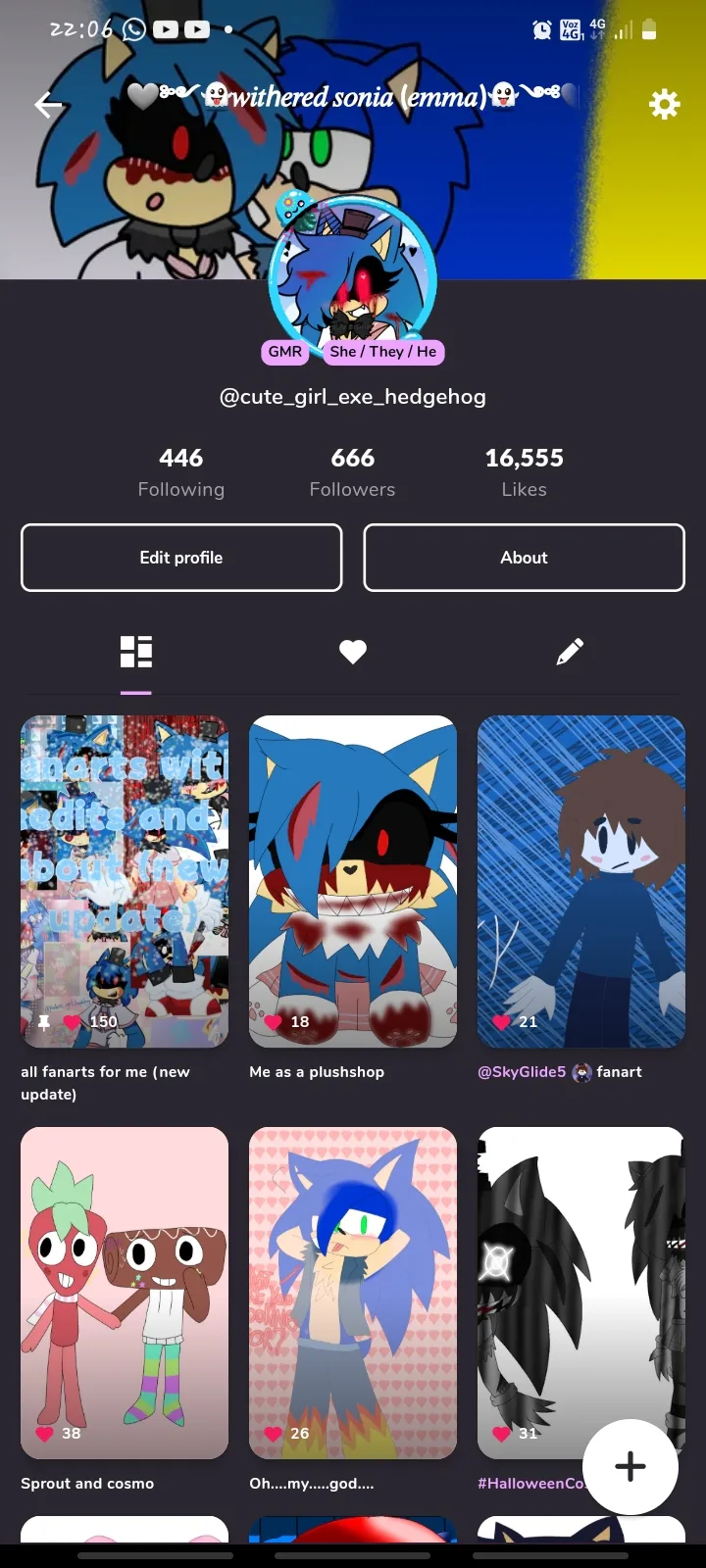706x1568 pixels.
Task: Go back using the arrow icon
Action: click(48, 105)
